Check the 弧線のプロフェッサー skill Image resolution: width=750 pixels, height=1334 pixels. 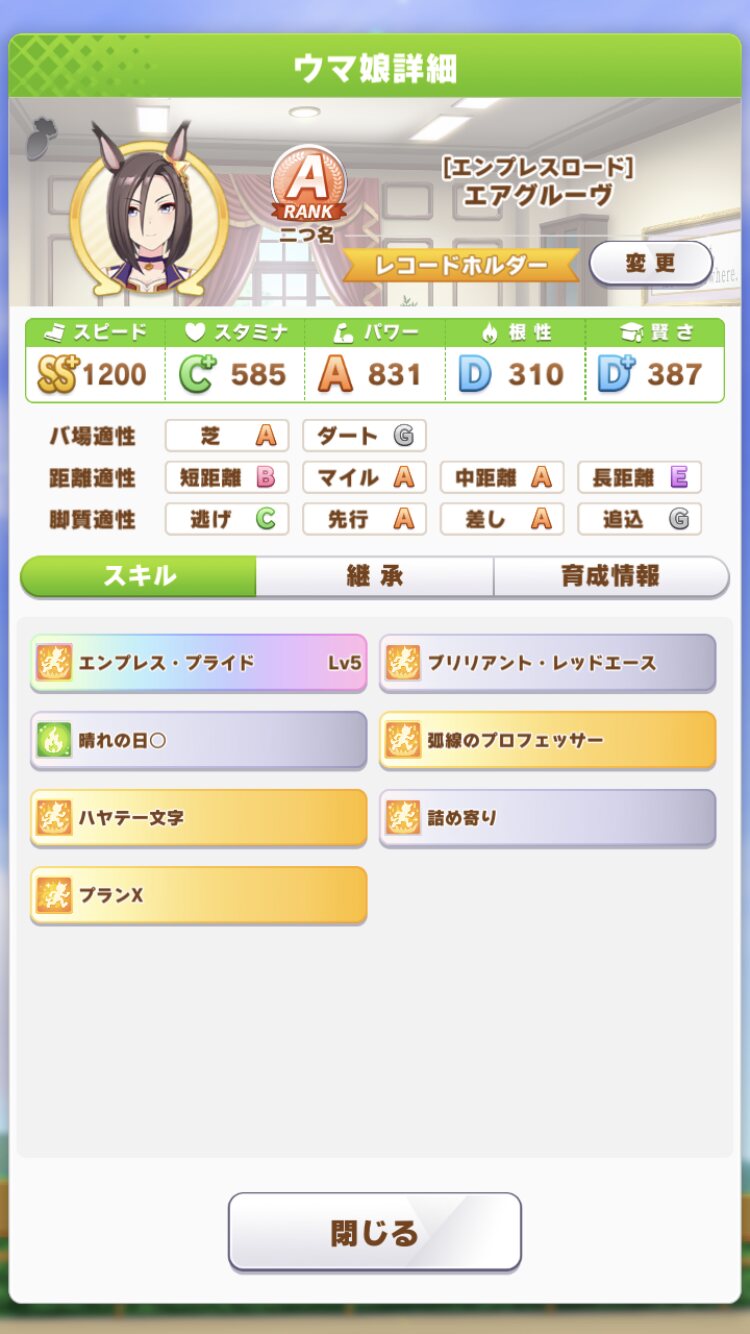tap(547, 740)
